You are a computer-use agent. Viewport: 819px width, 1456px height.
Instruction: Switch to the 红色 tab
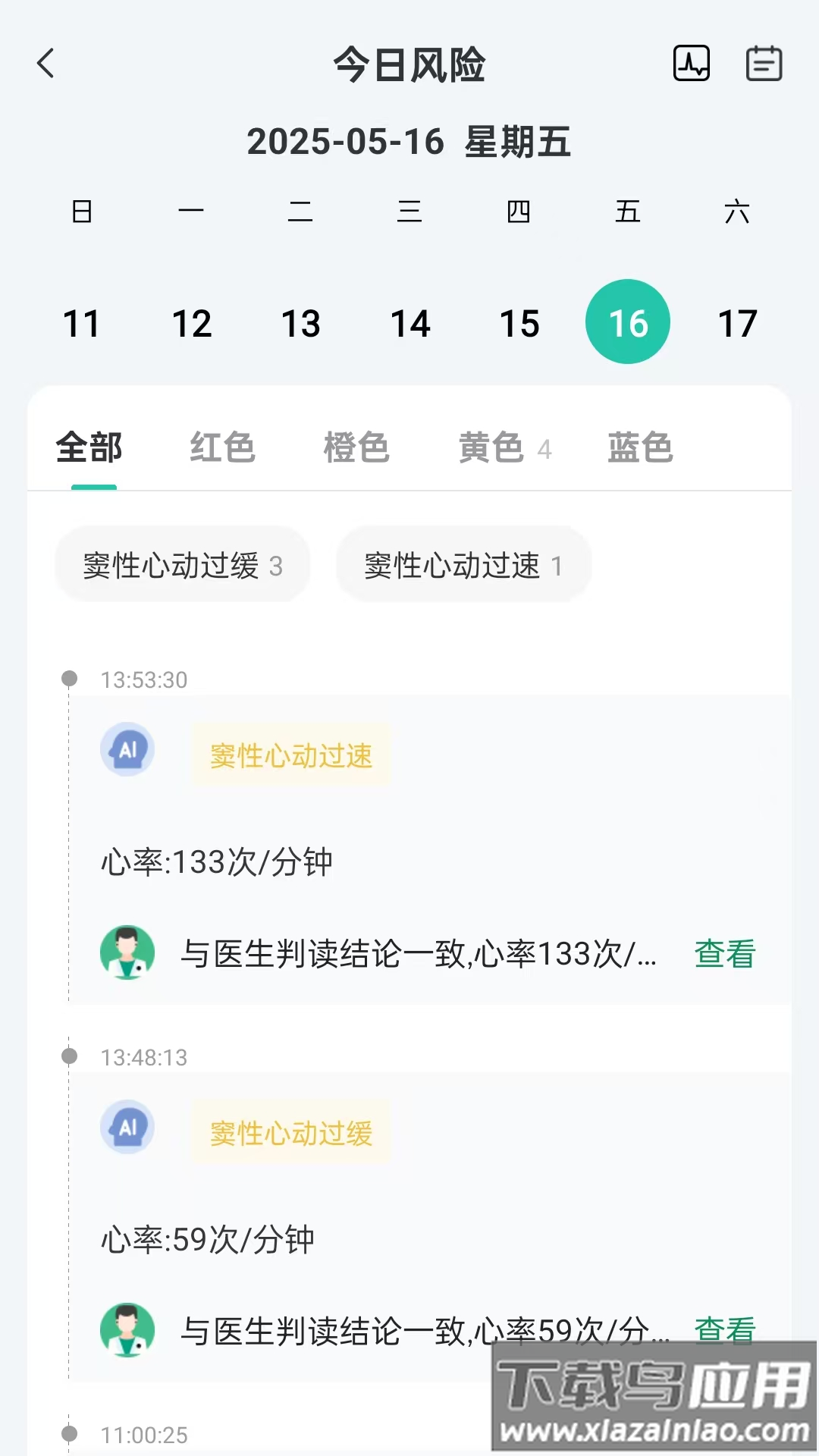pos(223,449)
